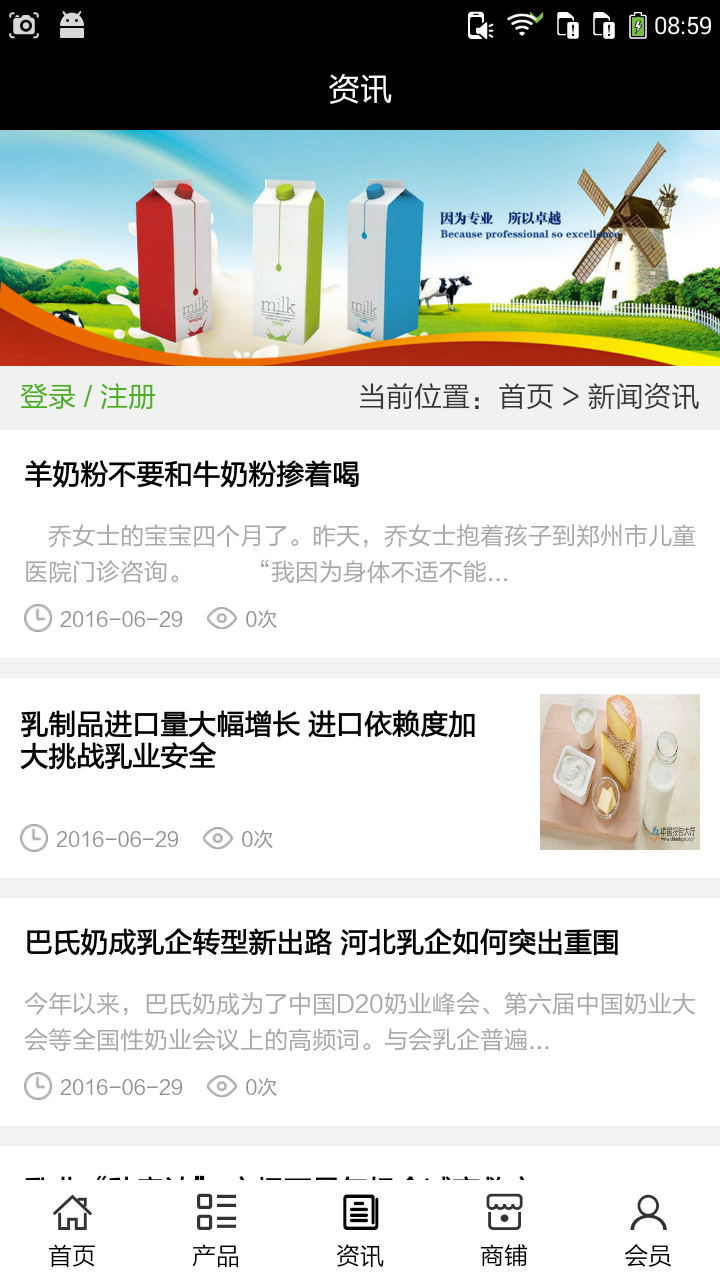The image size is (720, 1280).
Task: Open the 会员 member profile icon
Action: 648,1210
